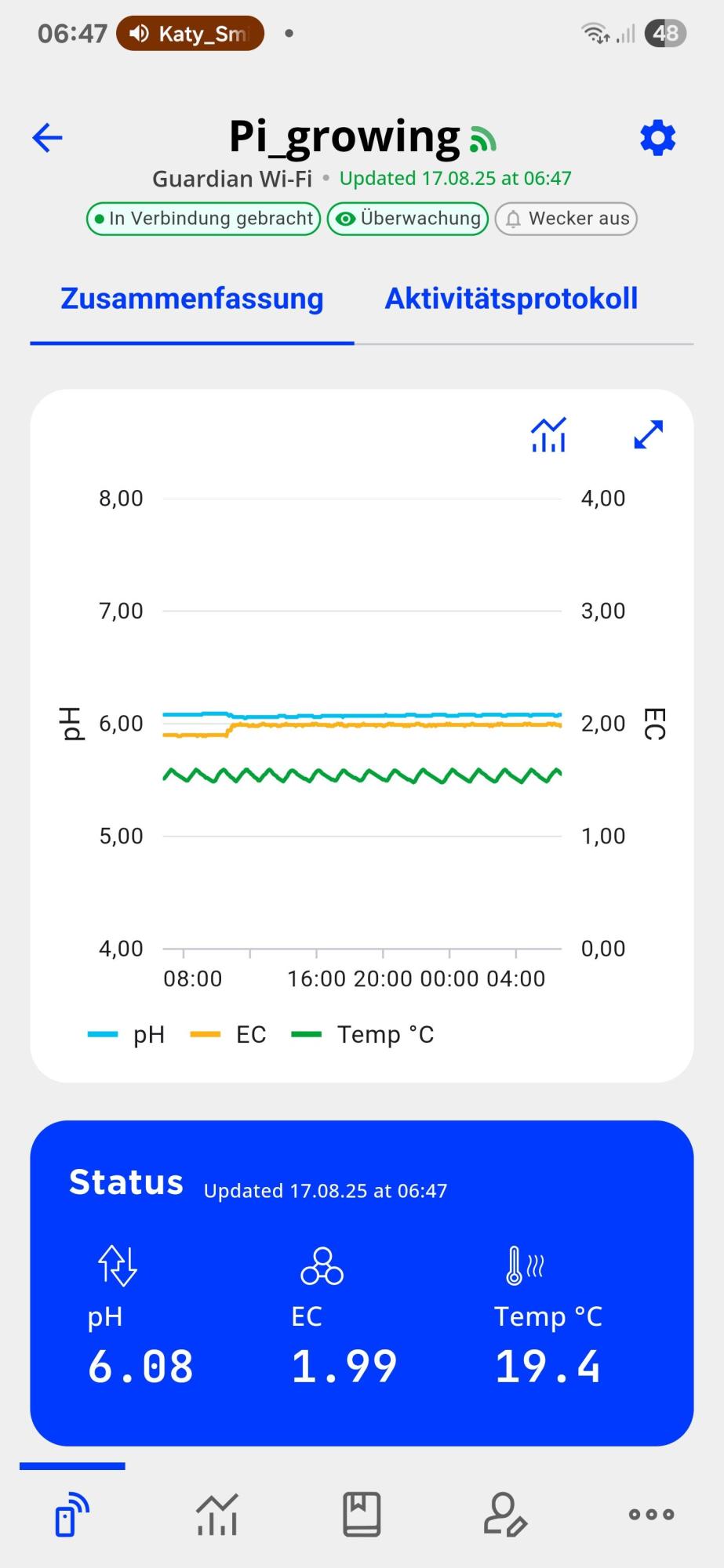The height and width of the screenshot is (1568, 724).
Task: Tap the In Verbindung gebracht chip
Action: pyautogui.click(x=203, y=219)
